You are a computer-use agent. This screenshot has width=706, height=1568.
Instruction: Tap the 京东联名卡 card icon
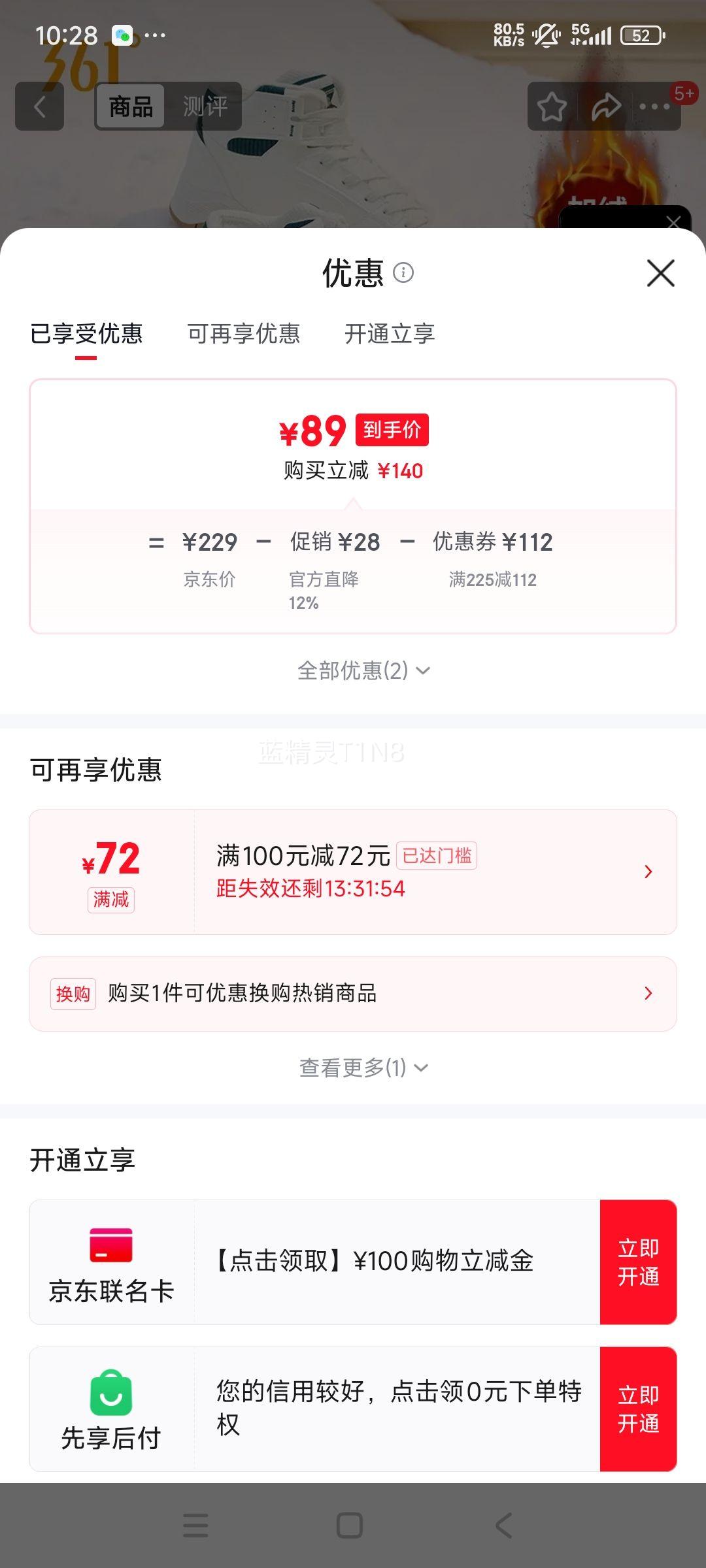tap(110, 1245)
